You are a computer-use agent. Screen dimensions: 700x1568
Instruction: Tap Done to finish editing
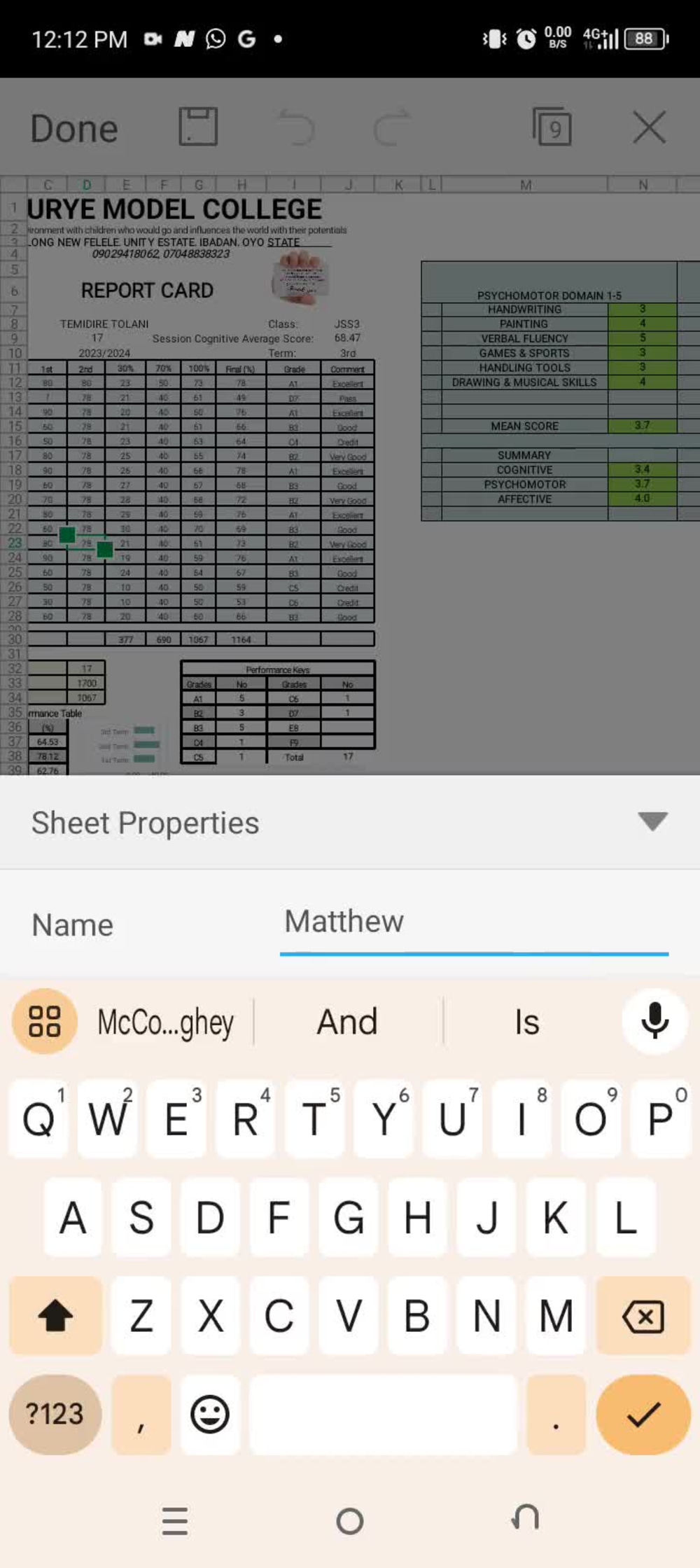point(74,129)
